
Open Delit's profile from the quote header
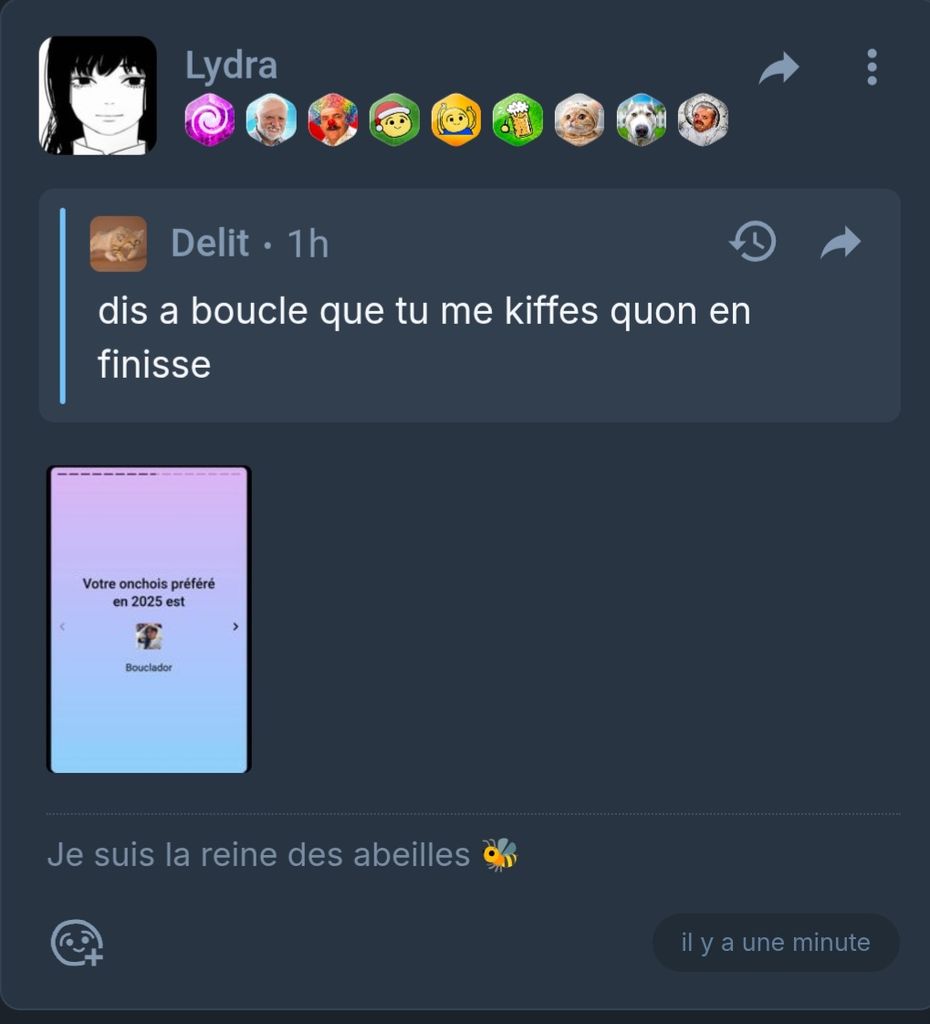click(x=210, y=243)
